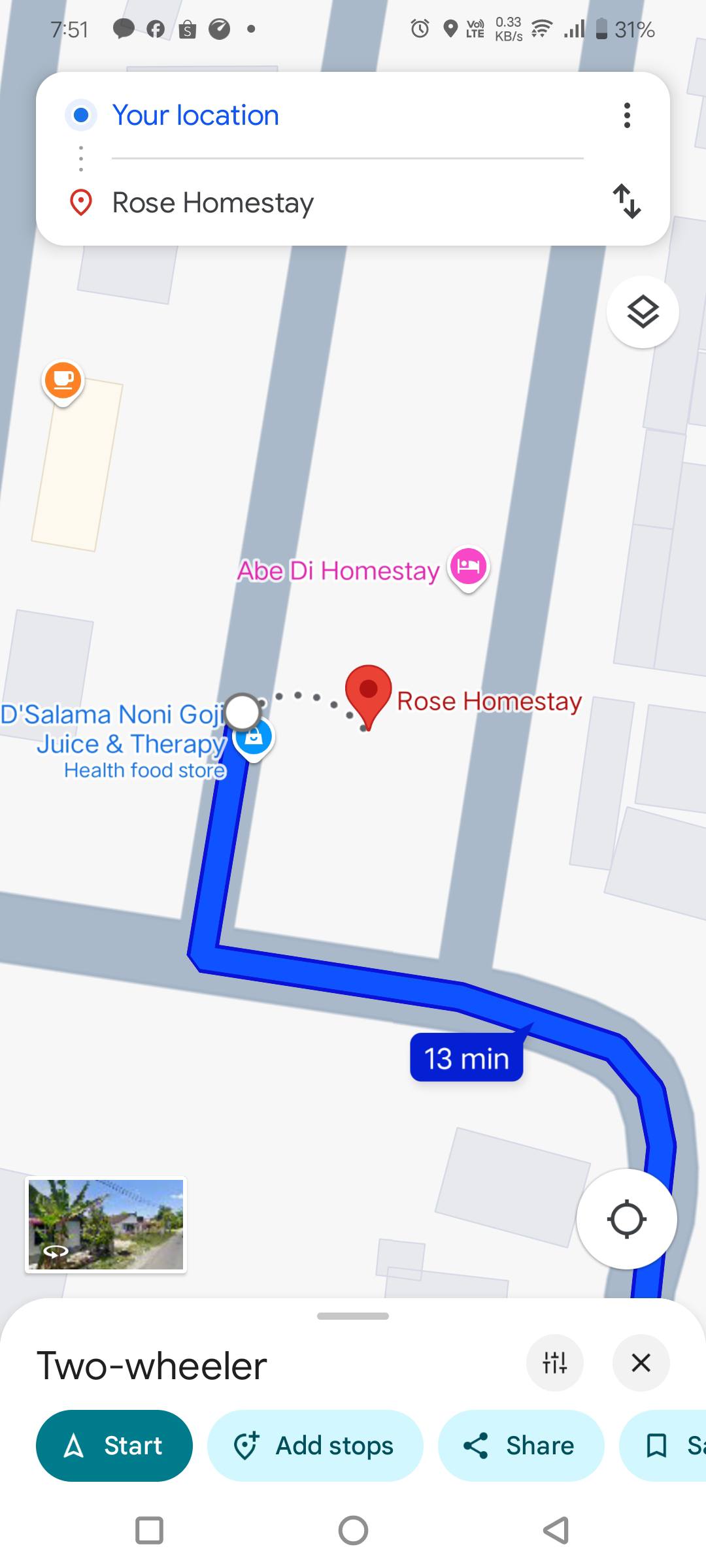Image resolution: width=706 pixels, height=1568 pixels.
Task: Open the three-dot overflow menu
Action: [x=627, y=116]
